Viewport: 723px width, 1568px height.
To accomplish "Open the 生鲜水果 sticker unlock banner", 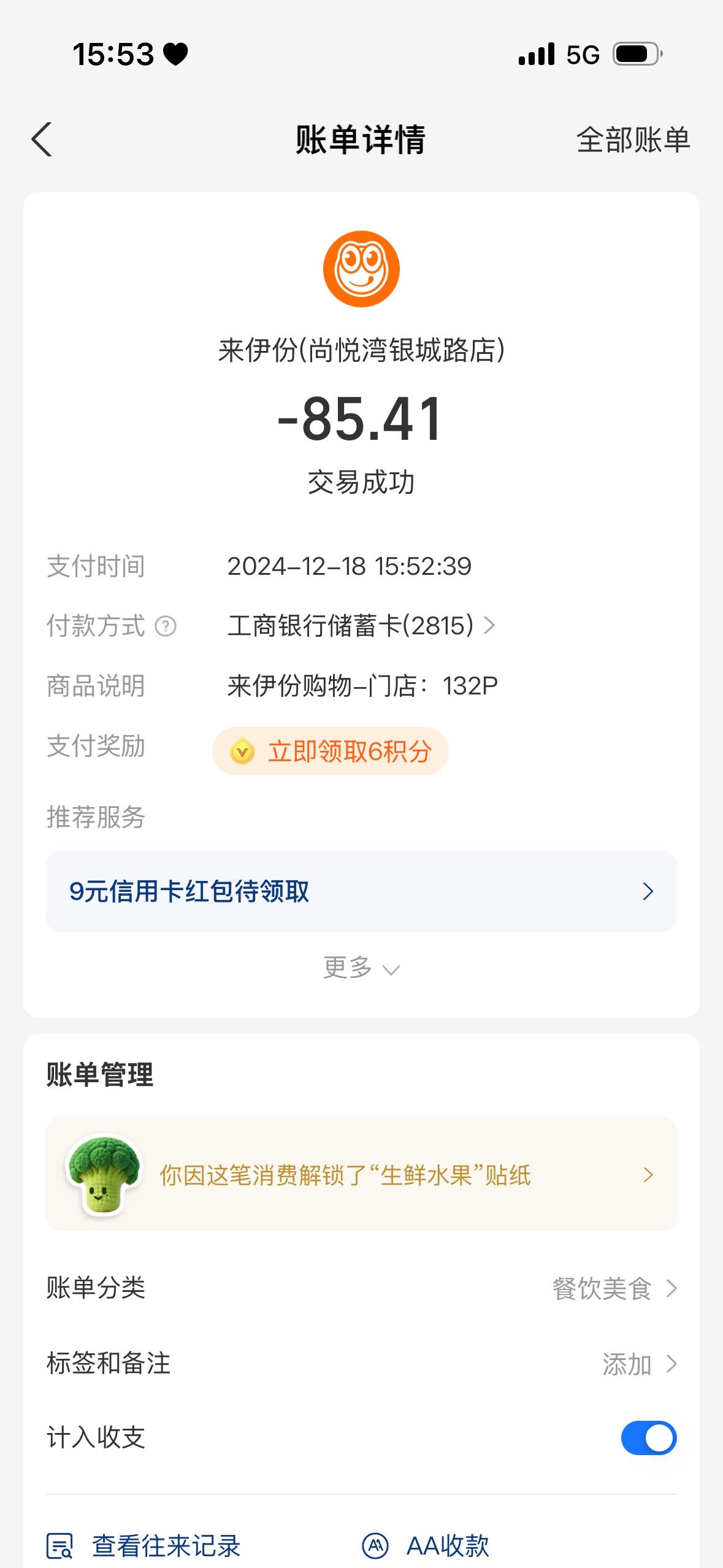I will [361, 1174].
